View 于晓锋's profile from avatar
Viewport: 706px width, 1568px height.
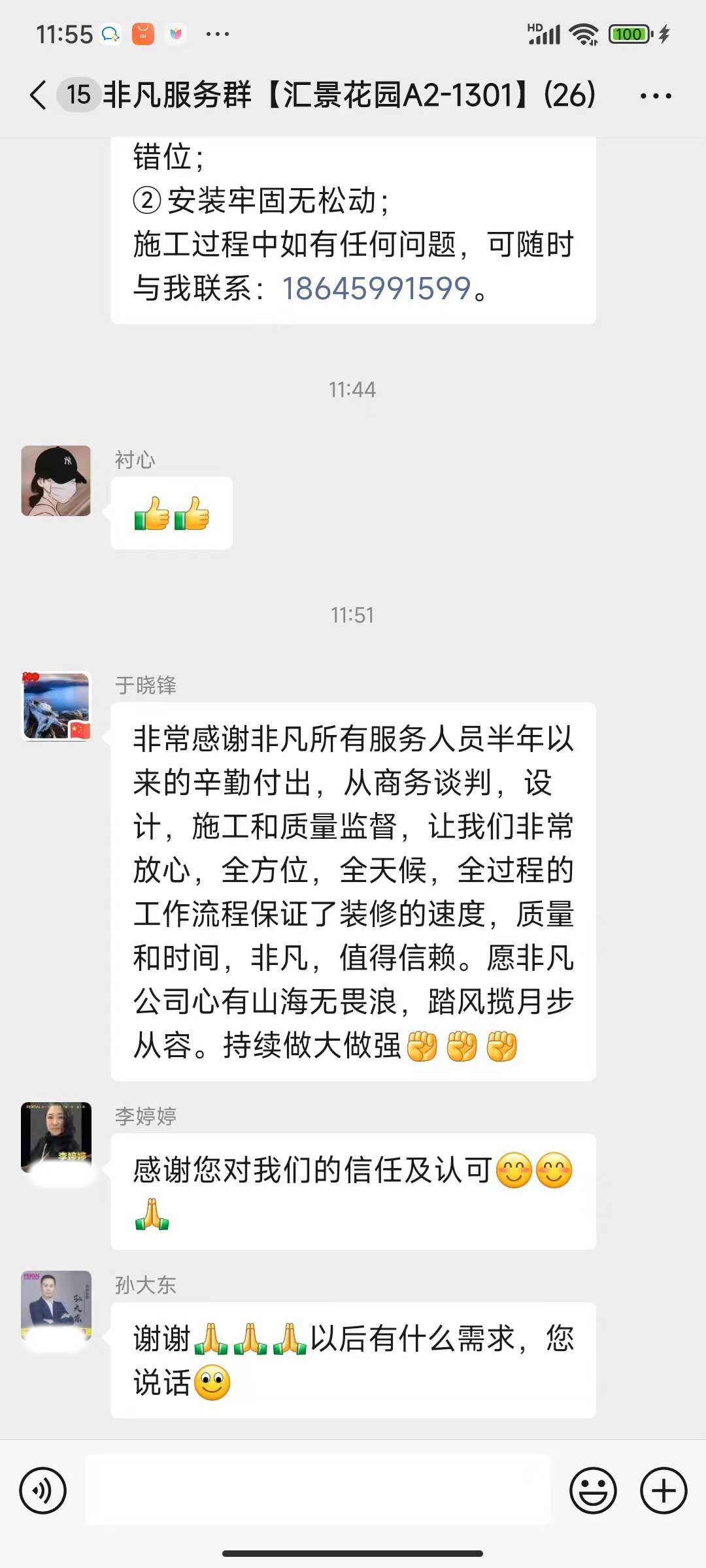click(x=56, y=706)
